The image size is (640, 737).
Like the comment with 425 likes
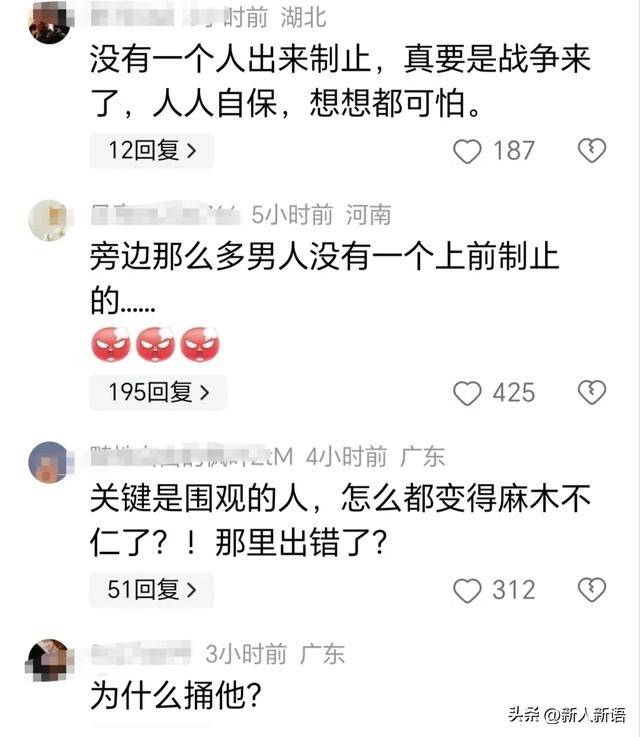(x=468, y=393)
